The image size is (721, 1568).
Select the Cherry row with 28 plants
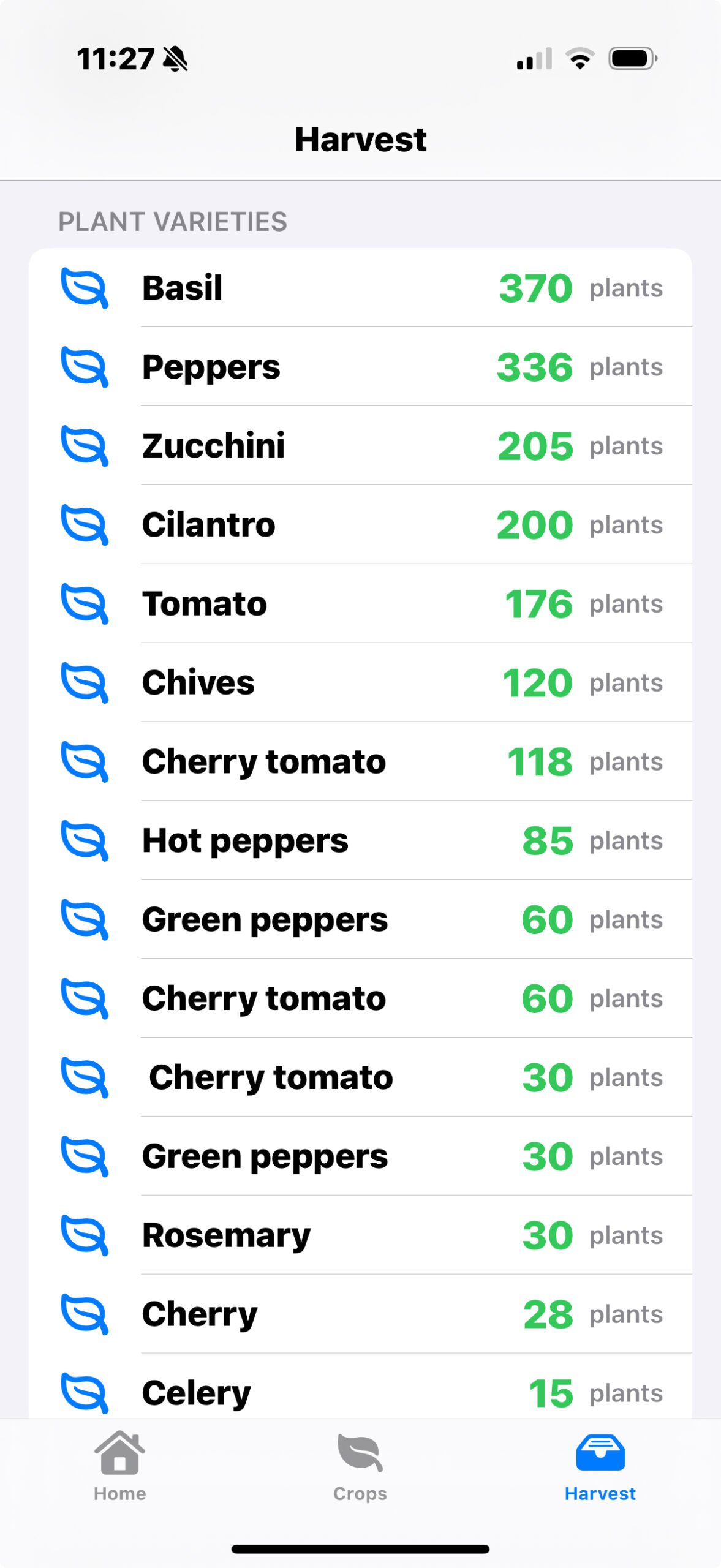(x=360, y=1314)
